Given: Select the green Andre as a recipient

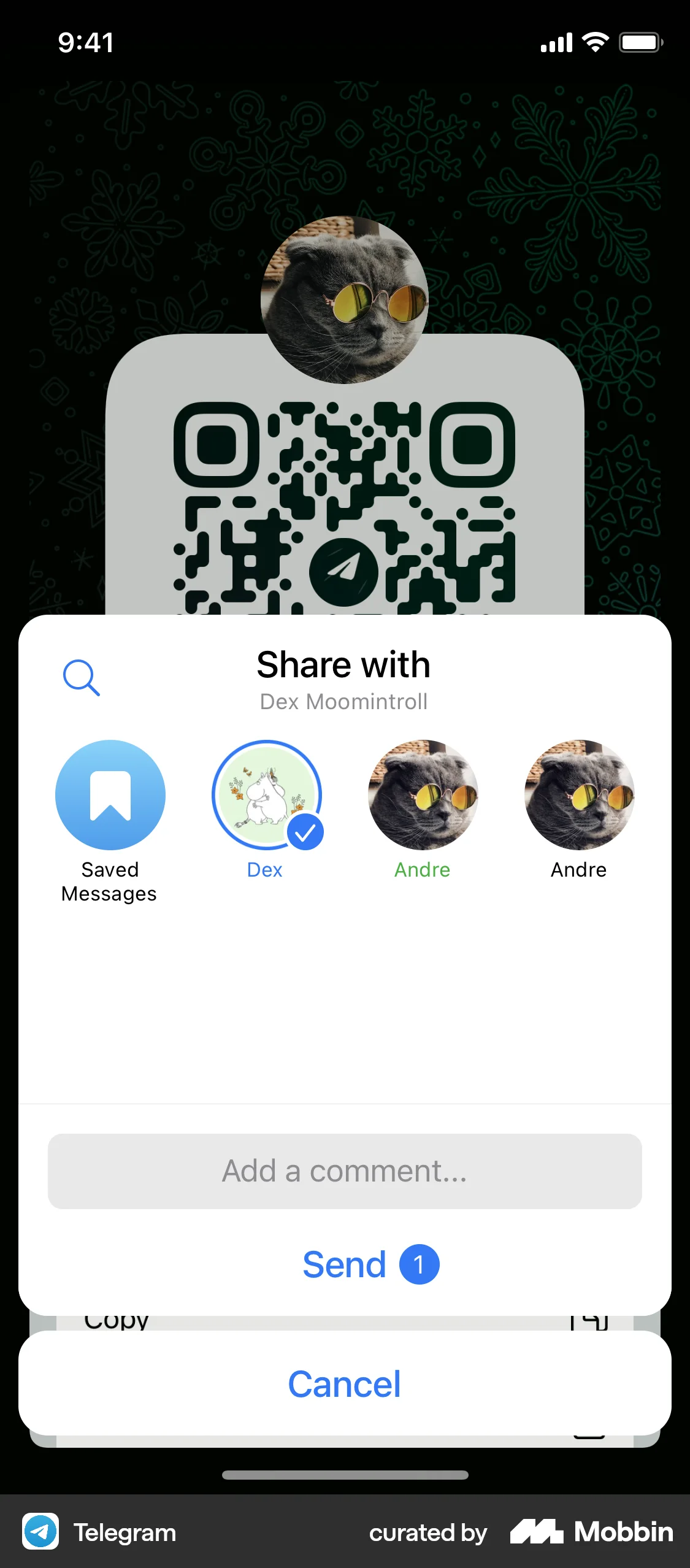Looking at the screenshot, I should (x=421, y=794).
